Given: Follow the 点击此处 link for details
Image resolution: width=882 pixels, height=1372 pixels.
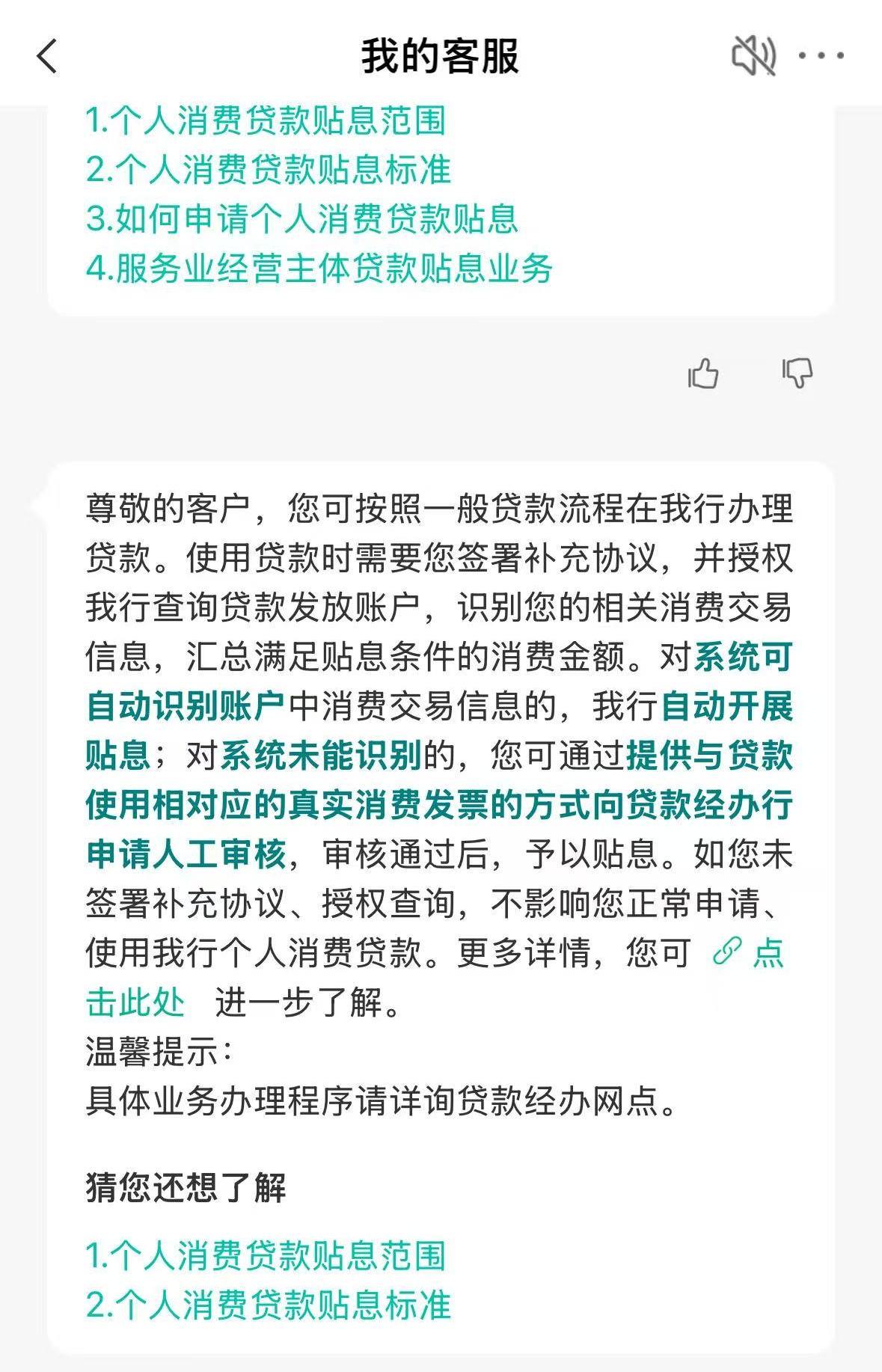Looking at the screenshot, I should [748, 954].
